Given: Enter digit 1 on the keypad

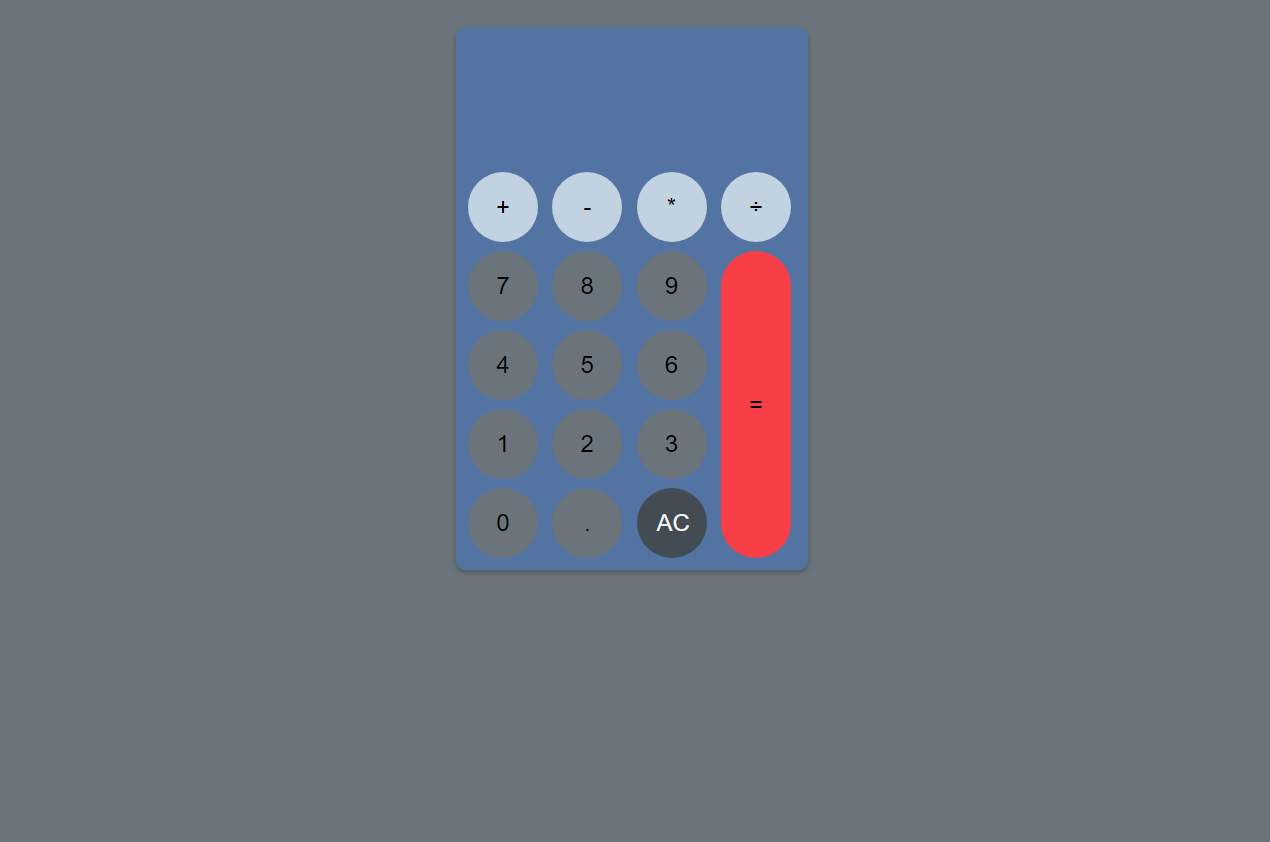Looking at the screenshot, I should (503, 444).
